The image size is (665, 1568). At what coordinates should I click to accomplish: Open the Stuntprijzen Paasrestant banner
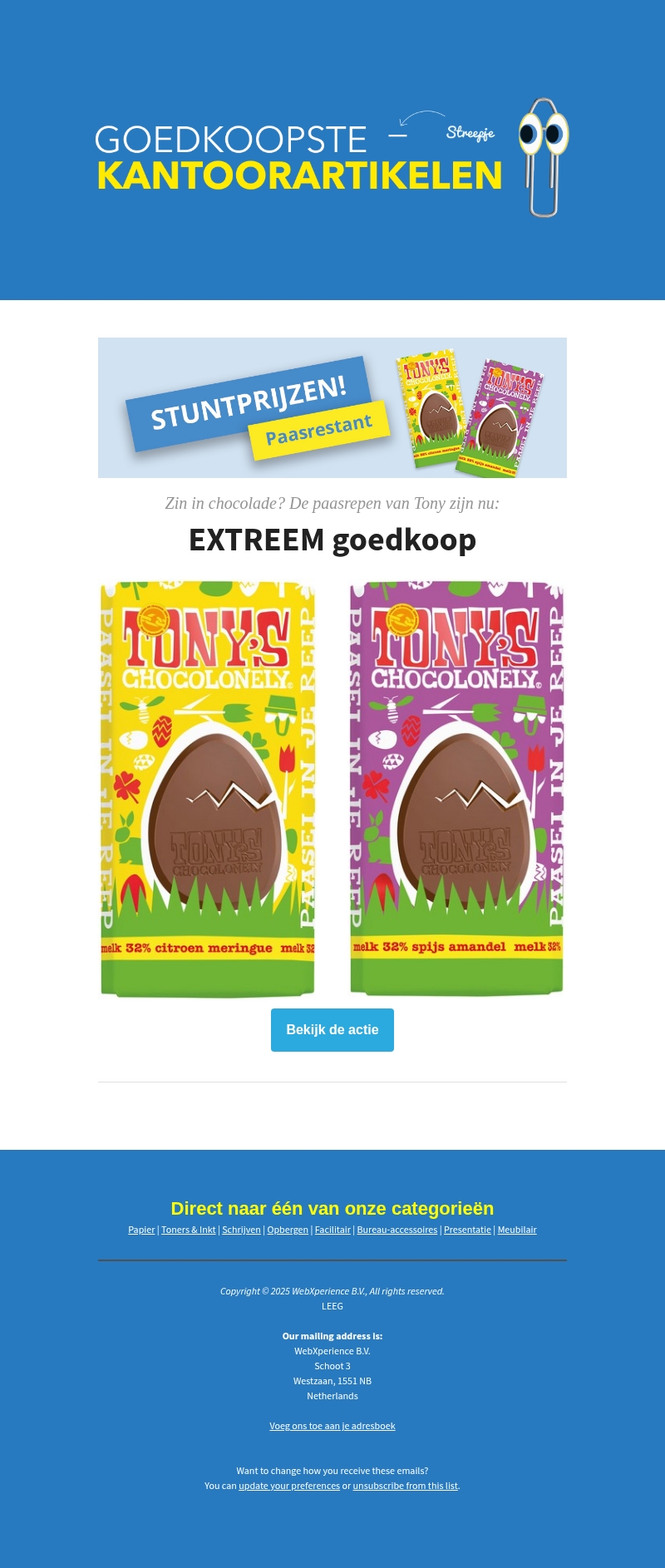[332, 407]
